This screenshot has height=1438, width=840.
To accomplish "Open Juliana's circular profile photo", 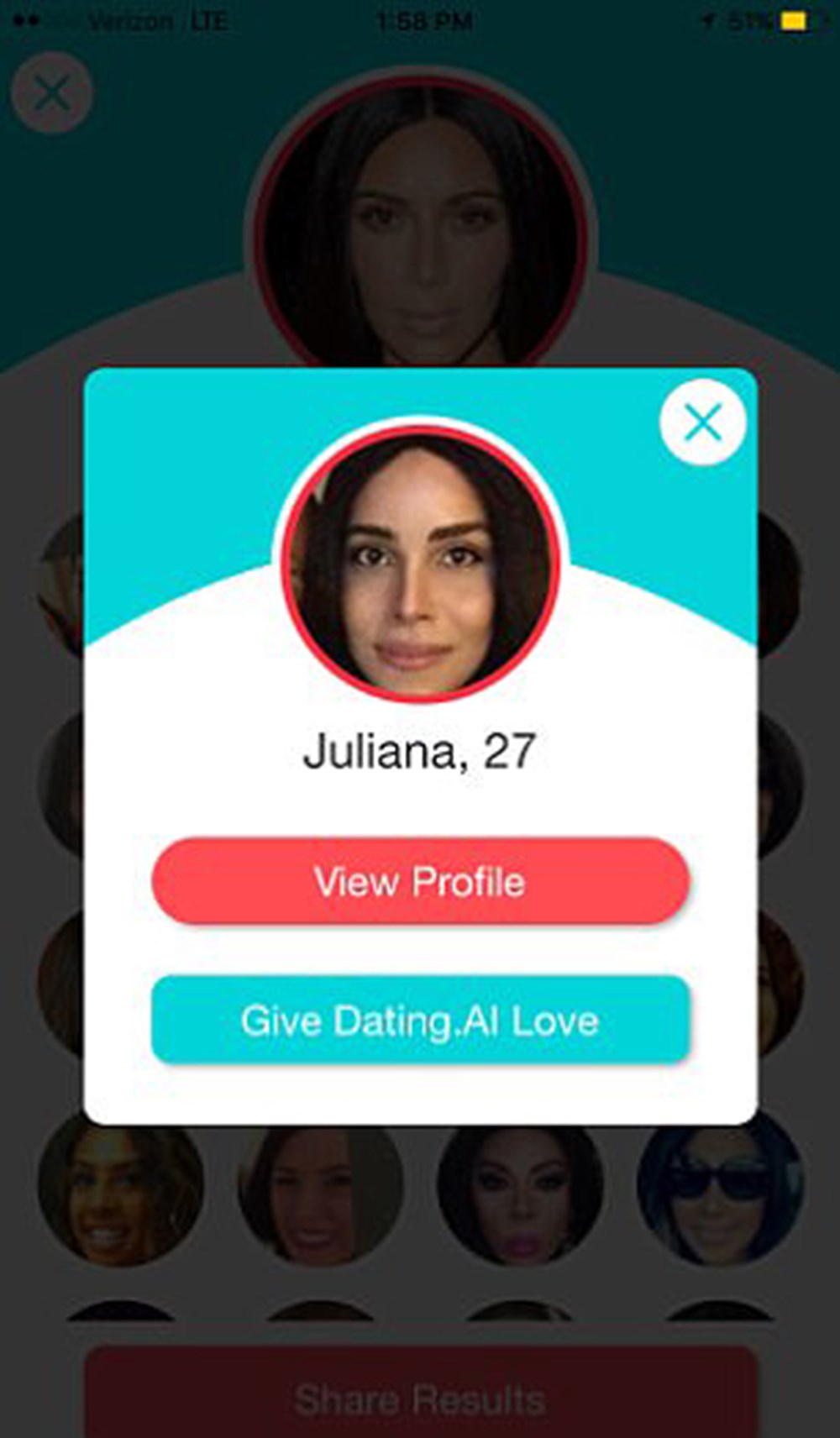I will coord(420,563).
